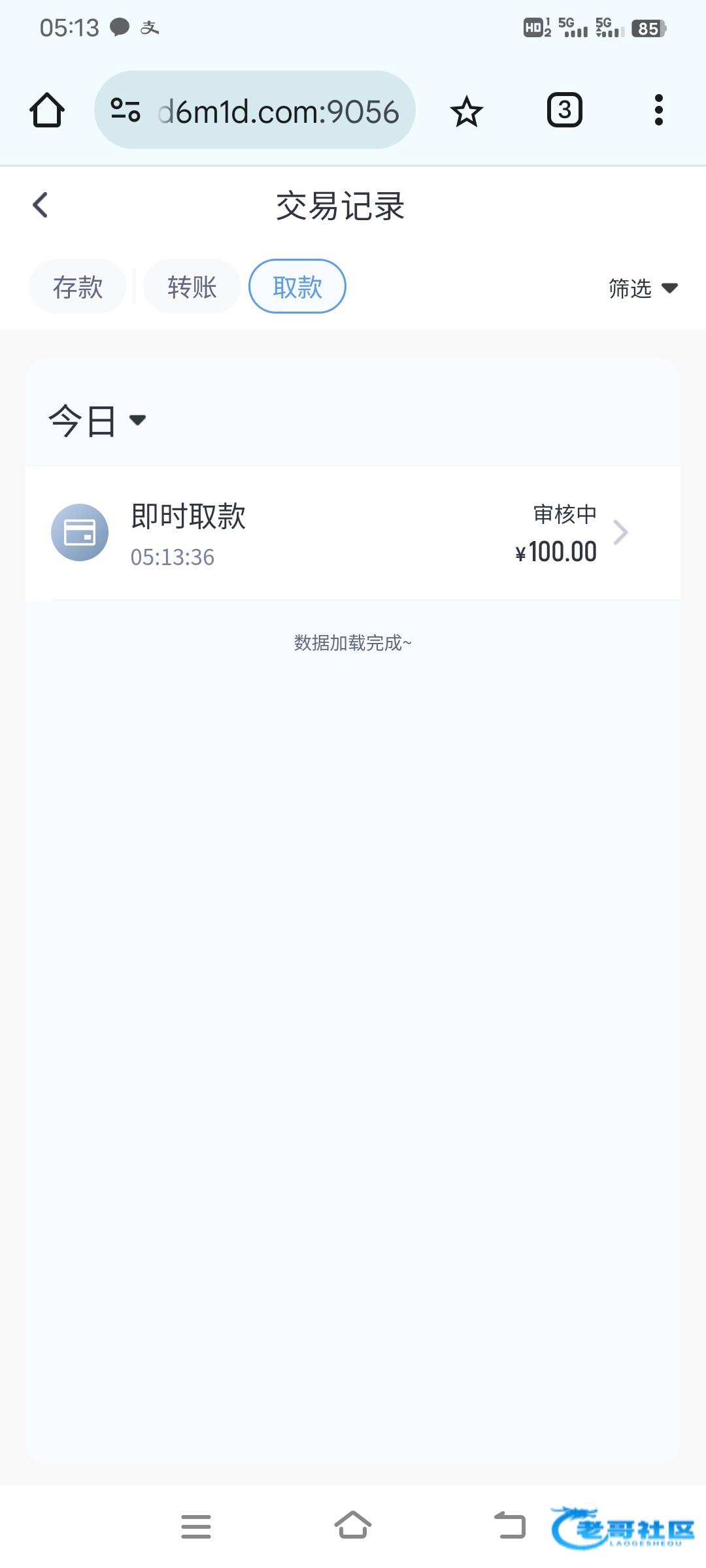The height and width of the screenshot is (1568, 706).
Task: Bookmark this page with the star
Action: pyautogui.click(x=467, y=110)
